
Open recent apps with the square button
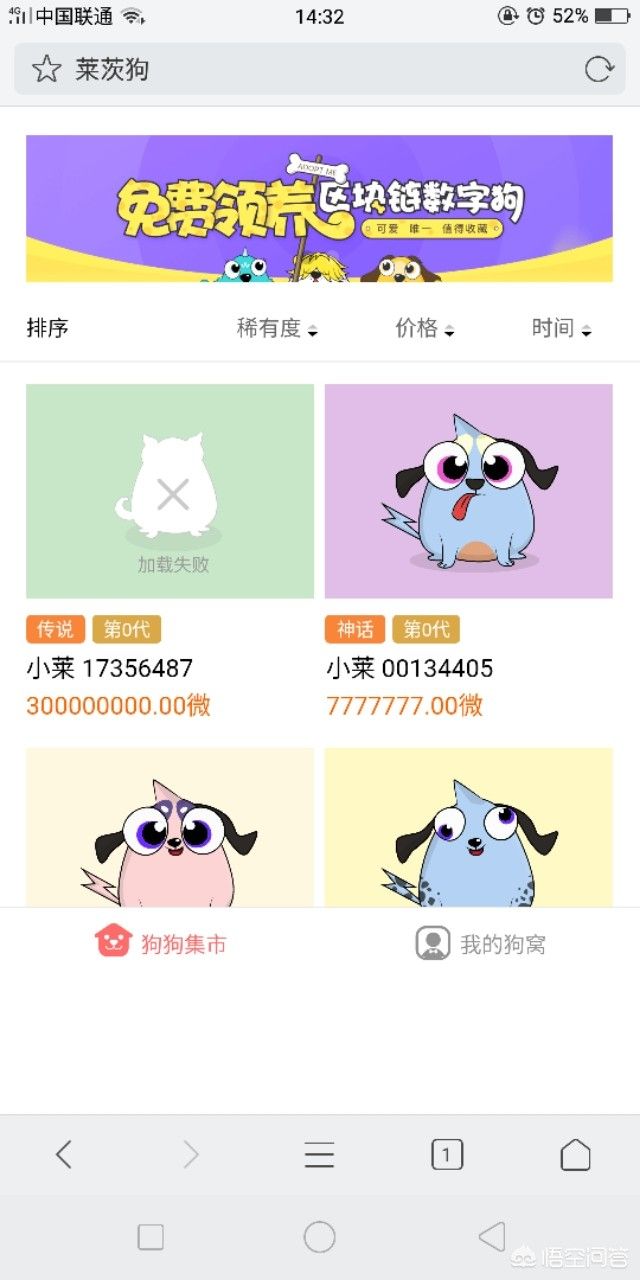(151, 1237)
